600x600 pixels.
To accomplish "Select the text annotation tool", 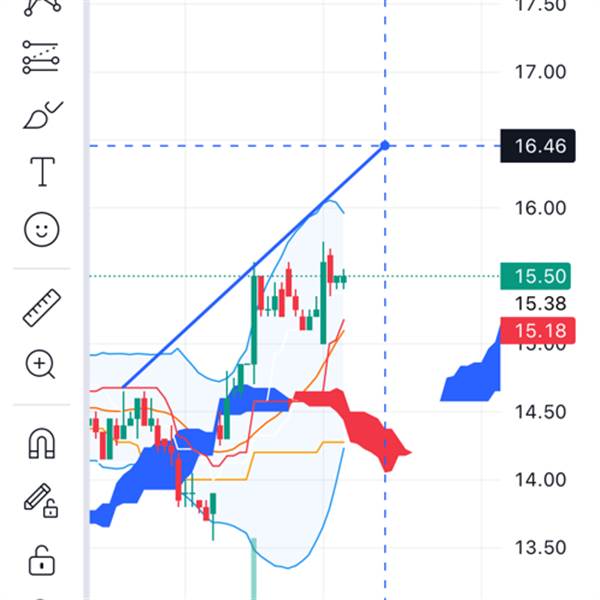I will 41,172.
